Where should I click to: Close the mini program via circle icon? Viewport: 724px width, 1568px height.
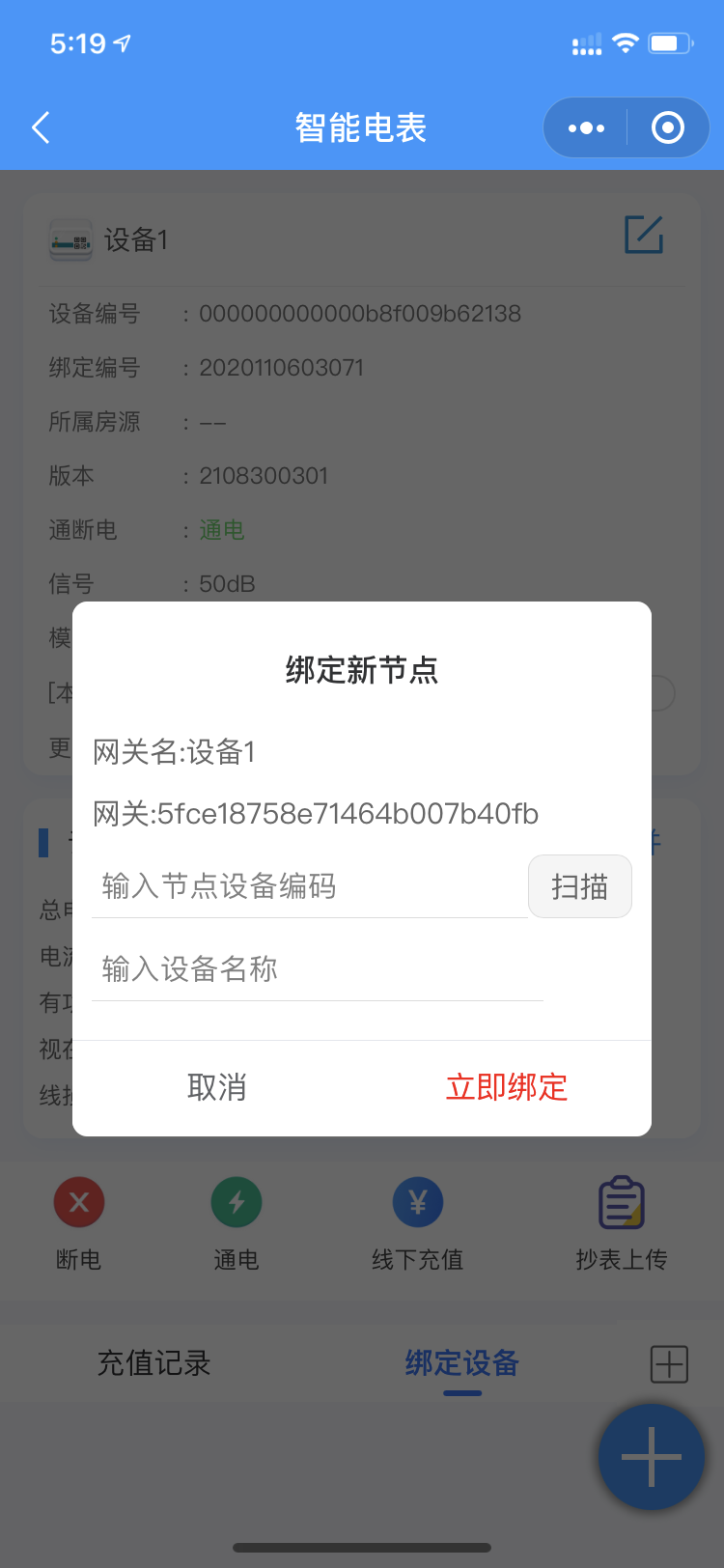(x=668, y=127)
